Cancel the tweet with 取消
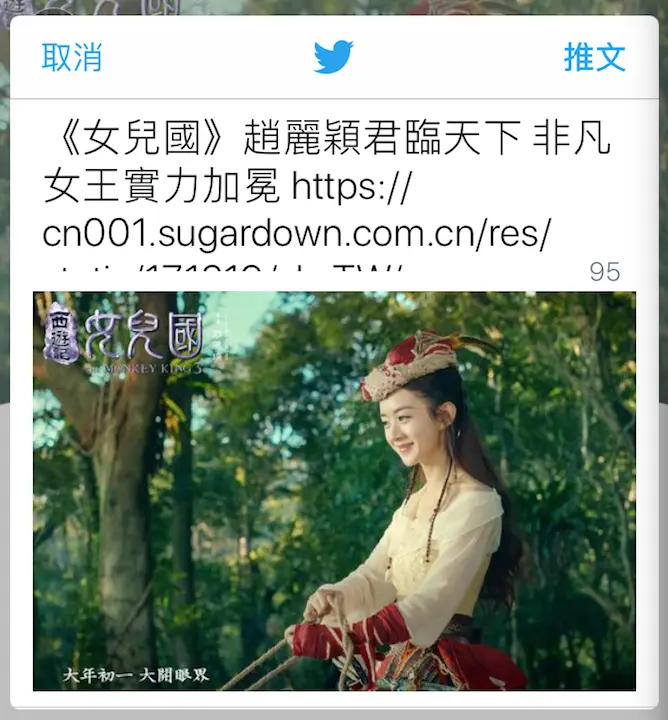 [x=71, y=57]
